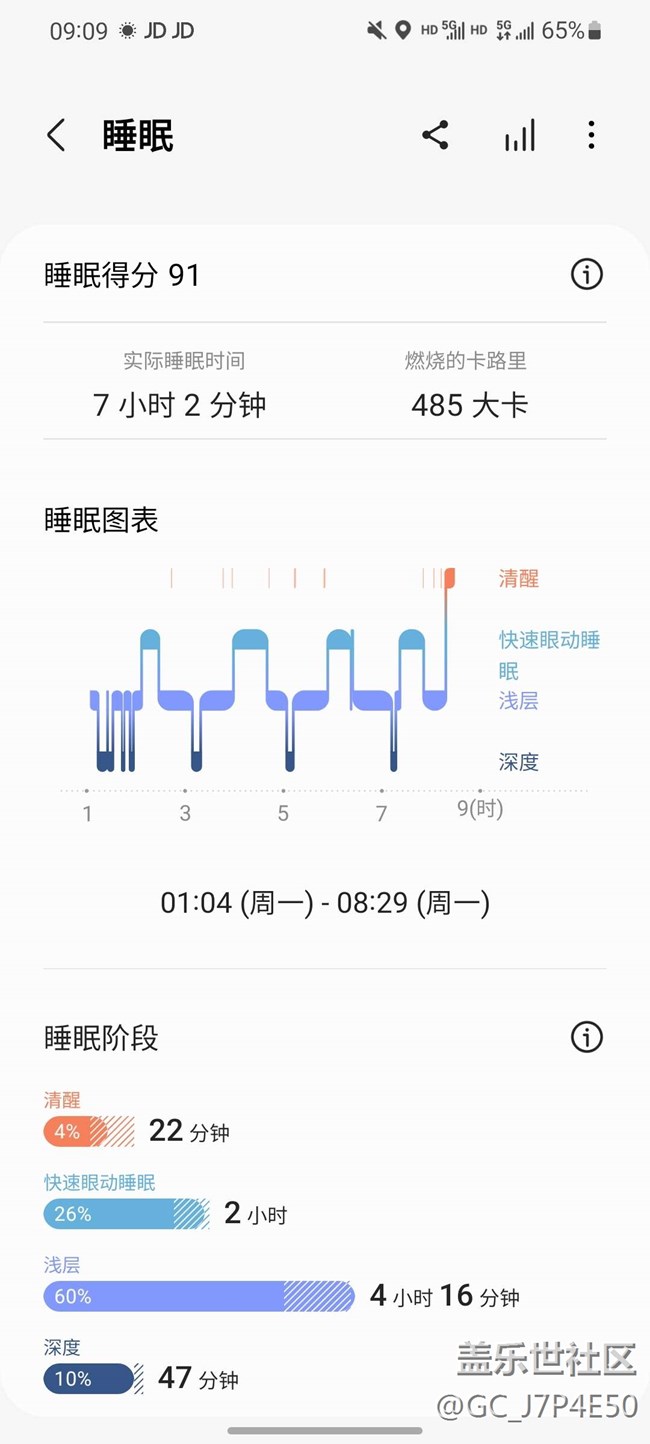This screenshot has height=1444, width=650.
Task: Open the more options menu
Action: [591, 136]
